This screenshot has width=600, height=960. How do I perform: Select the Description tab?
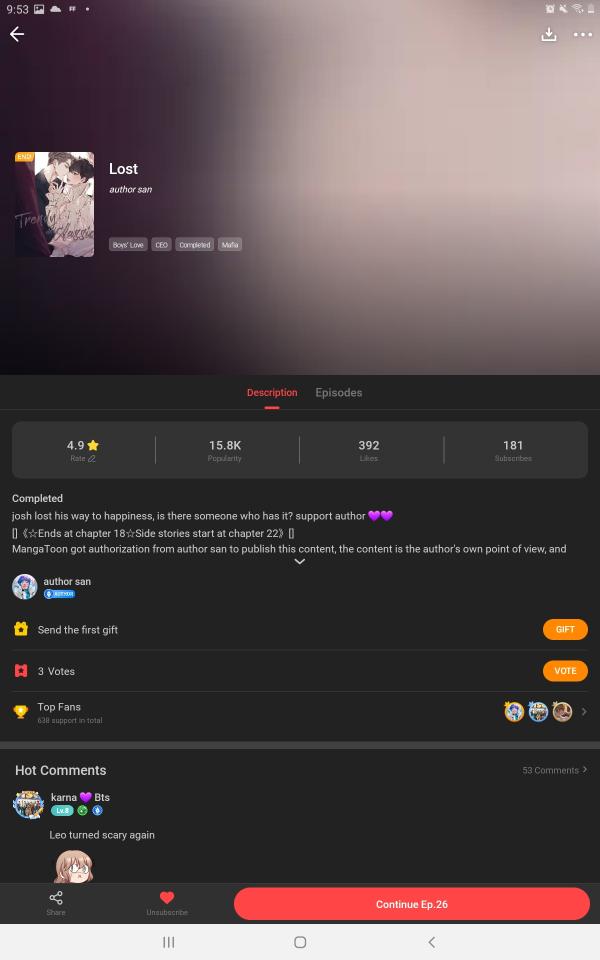(x=272, y=393)
